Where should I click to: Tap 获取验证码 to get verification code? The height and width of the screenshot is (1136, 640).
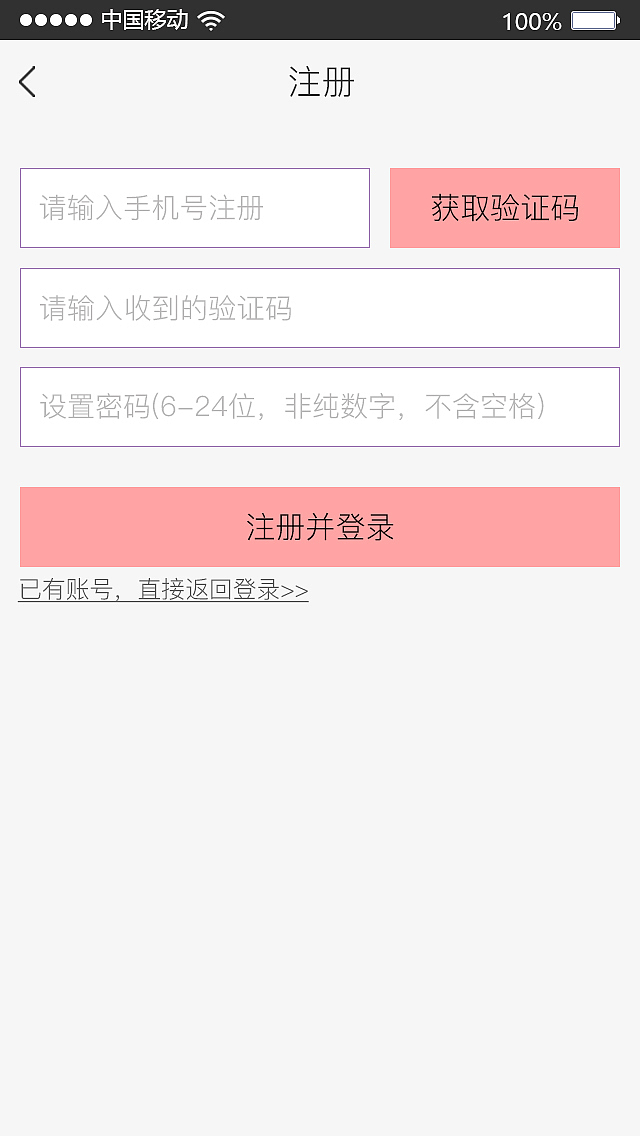(505, 208)
